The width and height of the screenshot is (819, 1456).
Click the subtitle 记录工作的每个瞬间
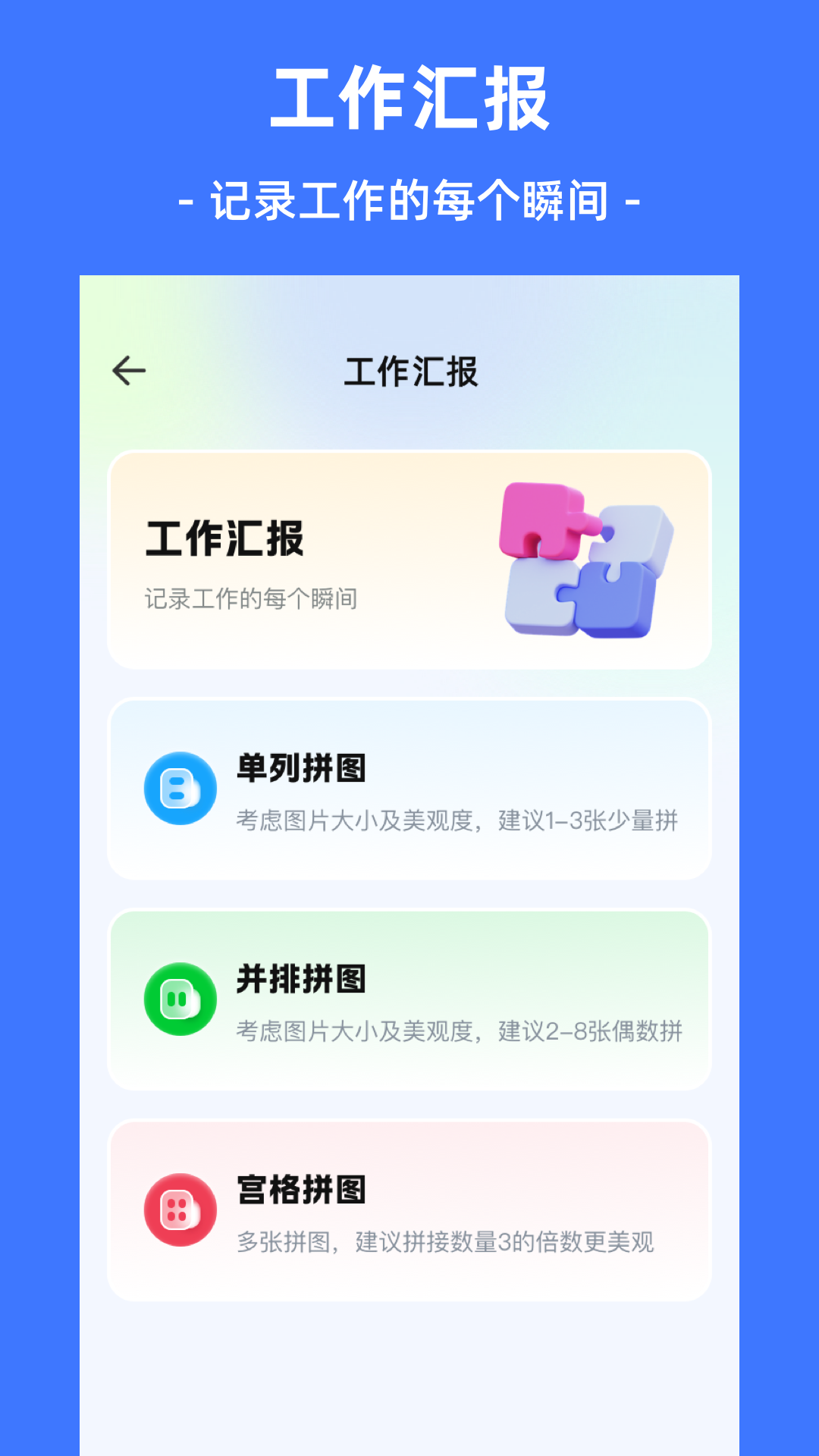(x=409, y=199)
